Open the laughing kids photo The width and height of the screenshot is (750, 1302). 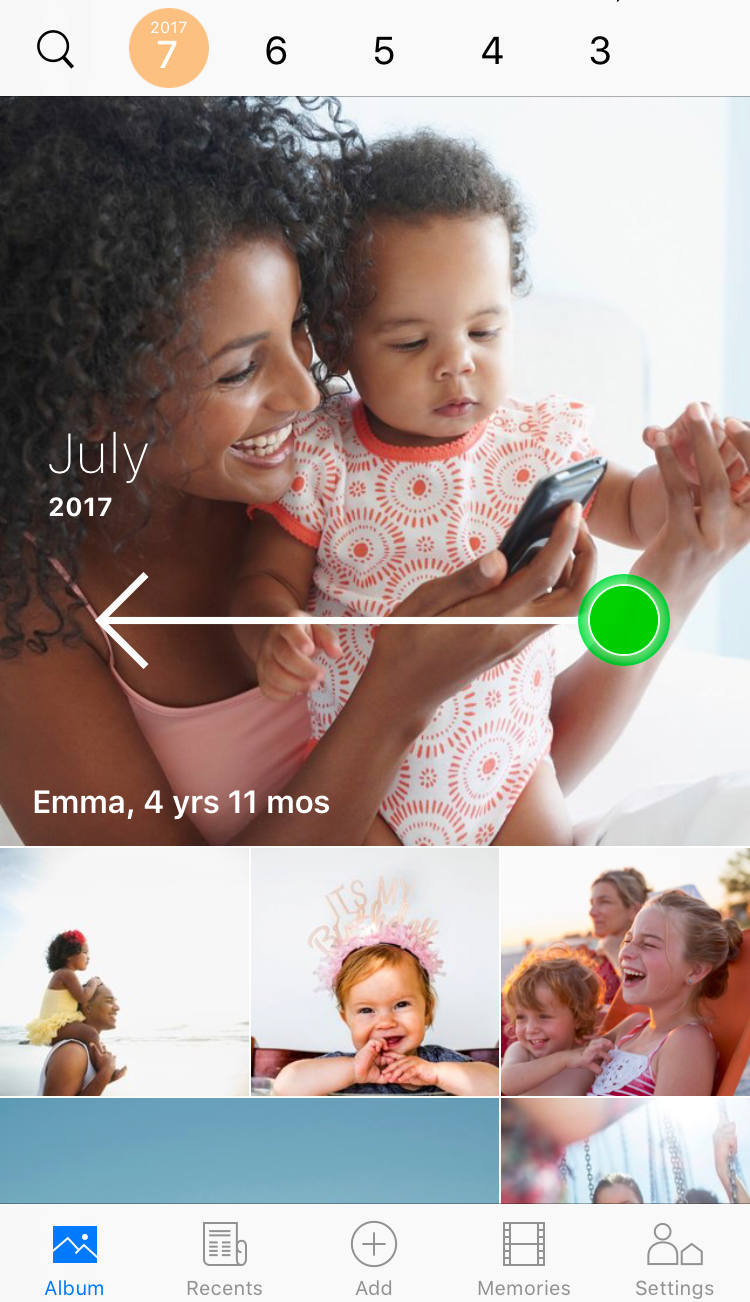click(x=626, y=972)
